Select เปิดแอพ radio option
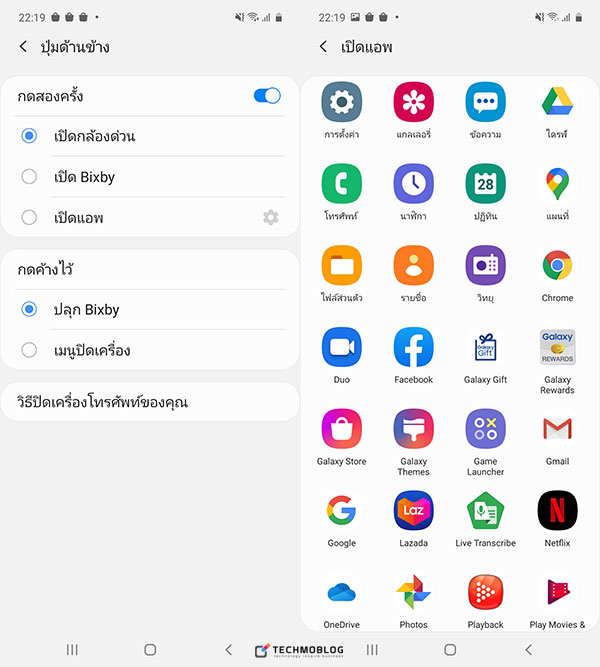Viewport: 600px width, 667px height. (29, 217)
